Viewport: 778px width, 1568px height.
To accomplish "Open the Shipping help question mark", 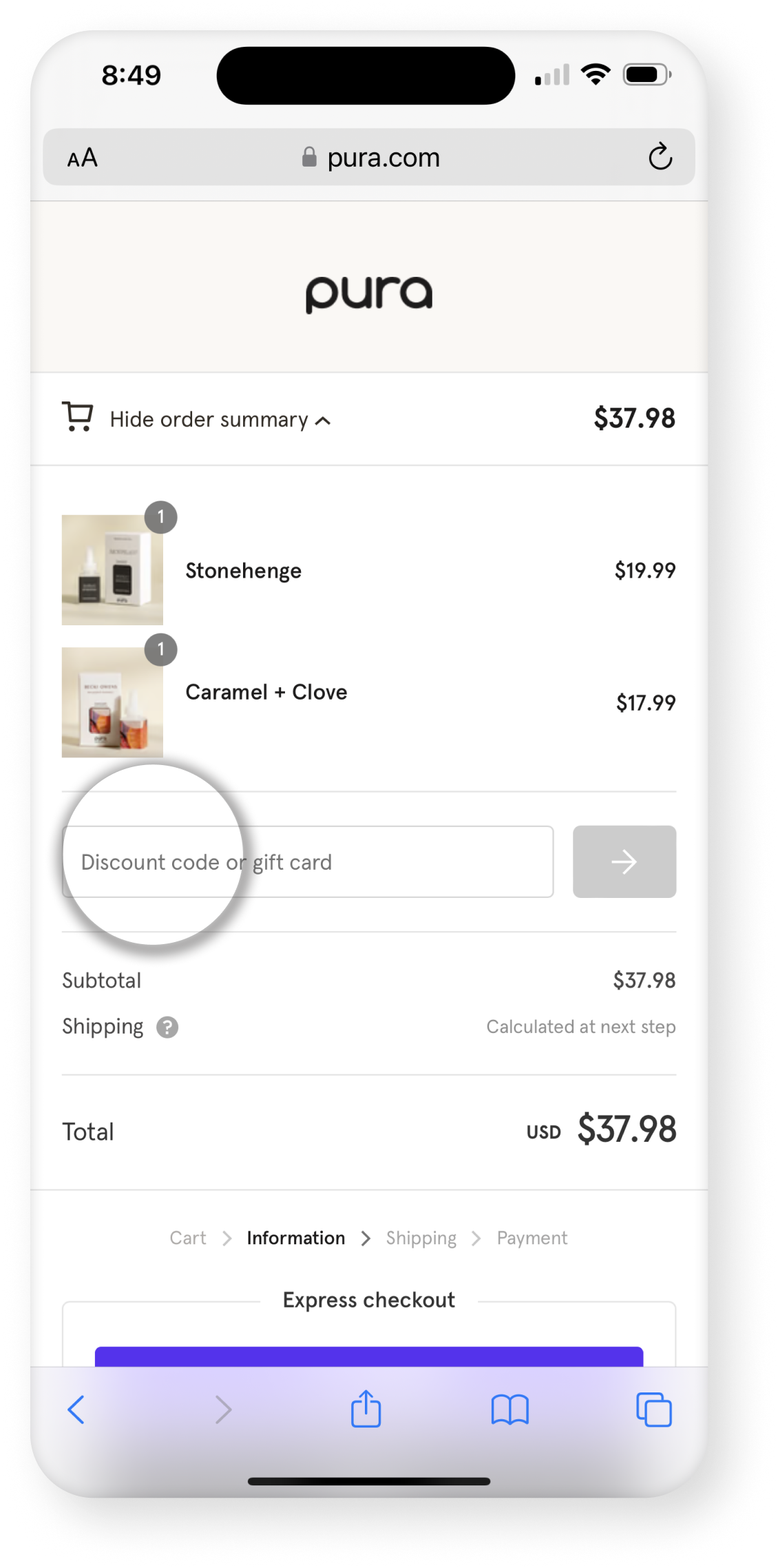I will 167,1027.
